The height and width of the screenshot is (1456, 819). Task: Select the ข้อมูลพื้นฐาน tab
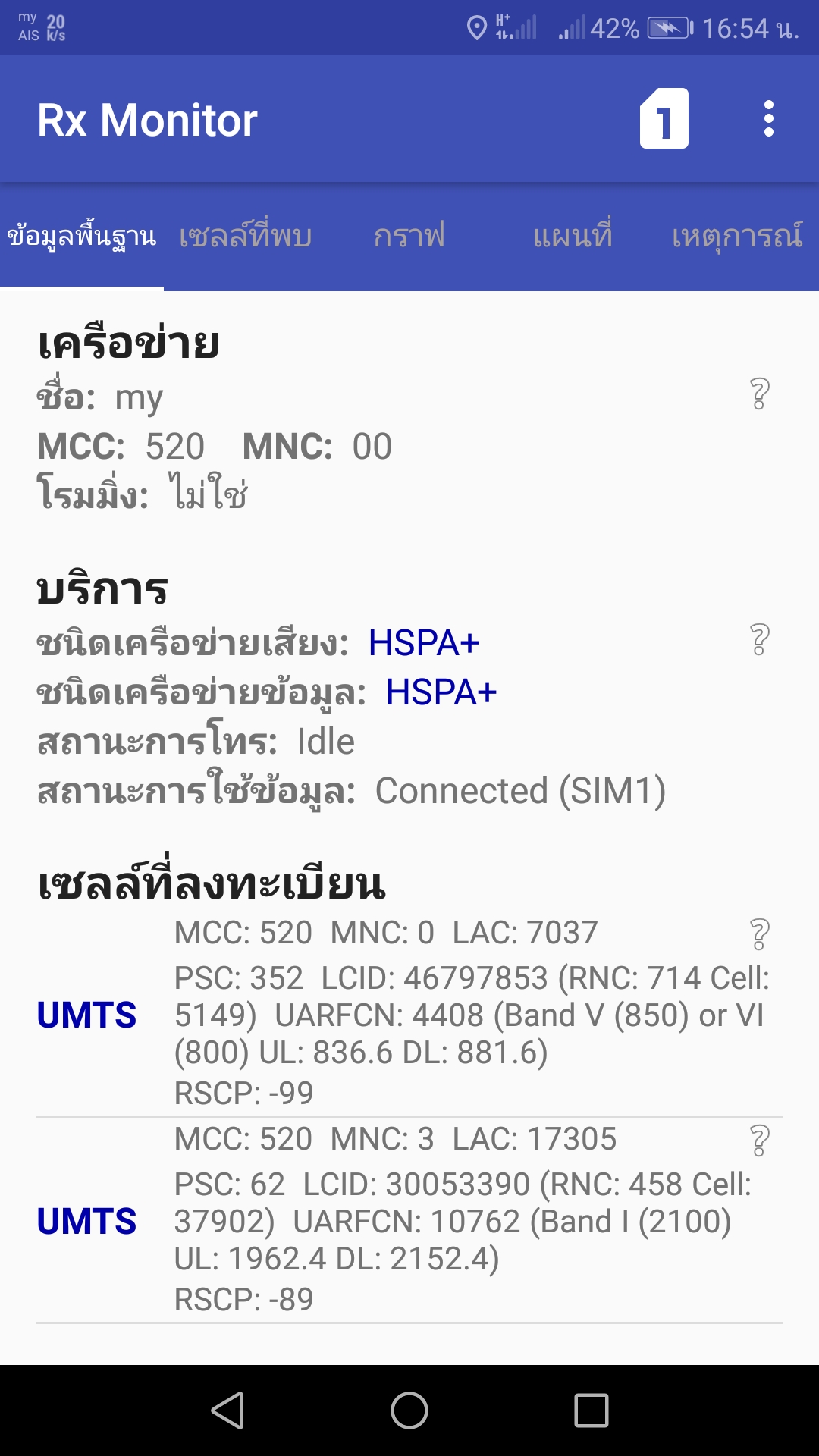click(x=82, y=237)
